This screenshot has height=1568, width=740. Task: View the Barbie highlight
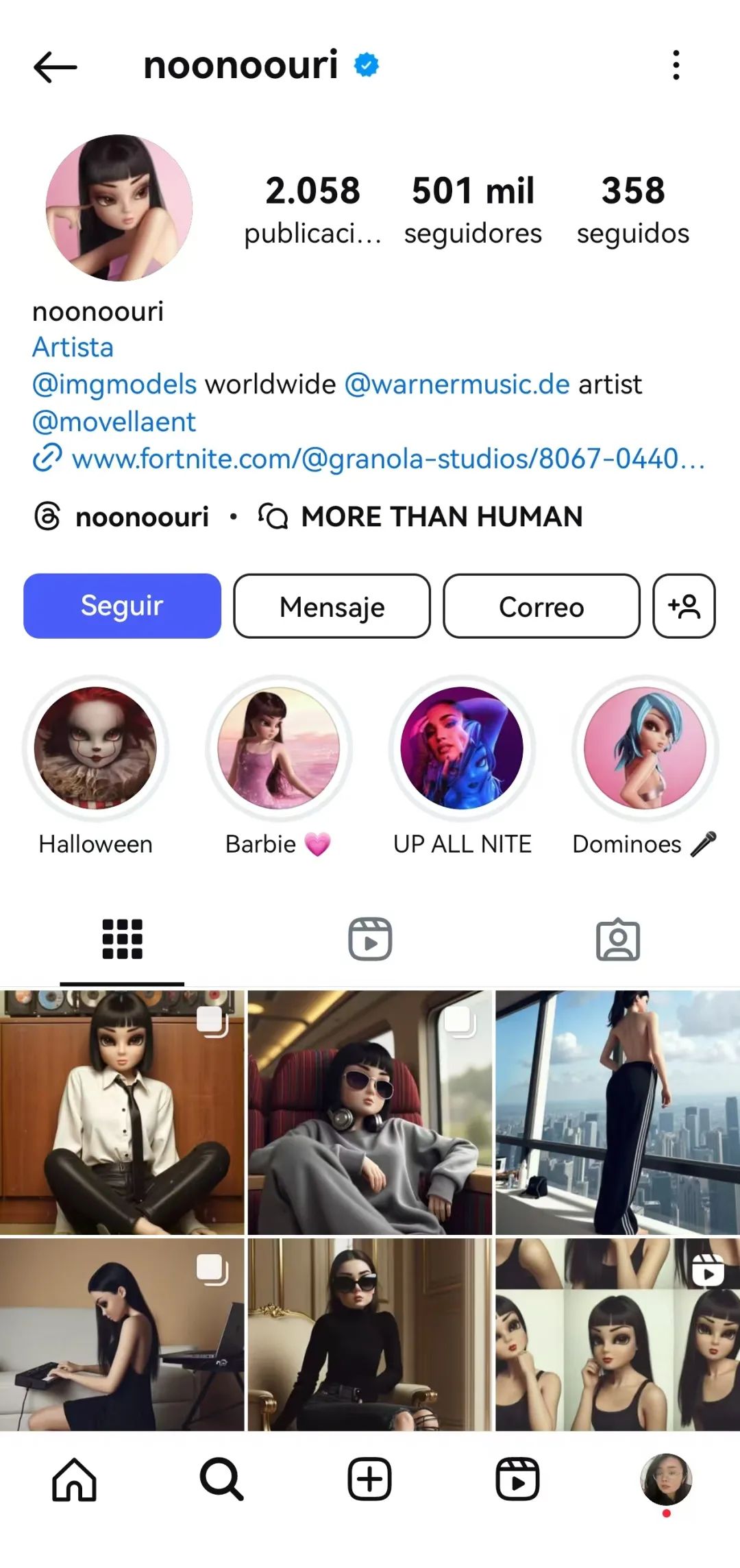278,748
